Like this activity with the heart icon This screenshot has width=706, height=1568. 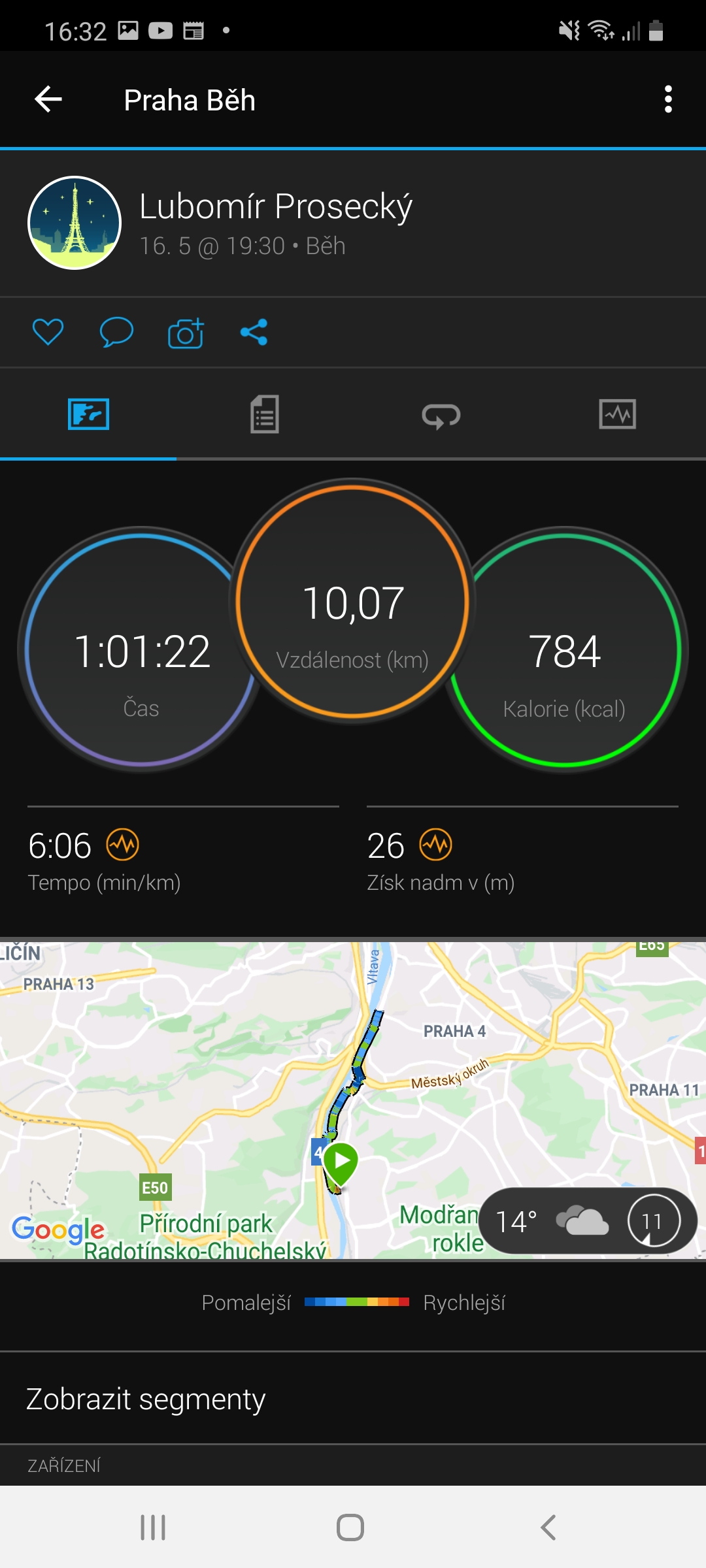point(48,332)
